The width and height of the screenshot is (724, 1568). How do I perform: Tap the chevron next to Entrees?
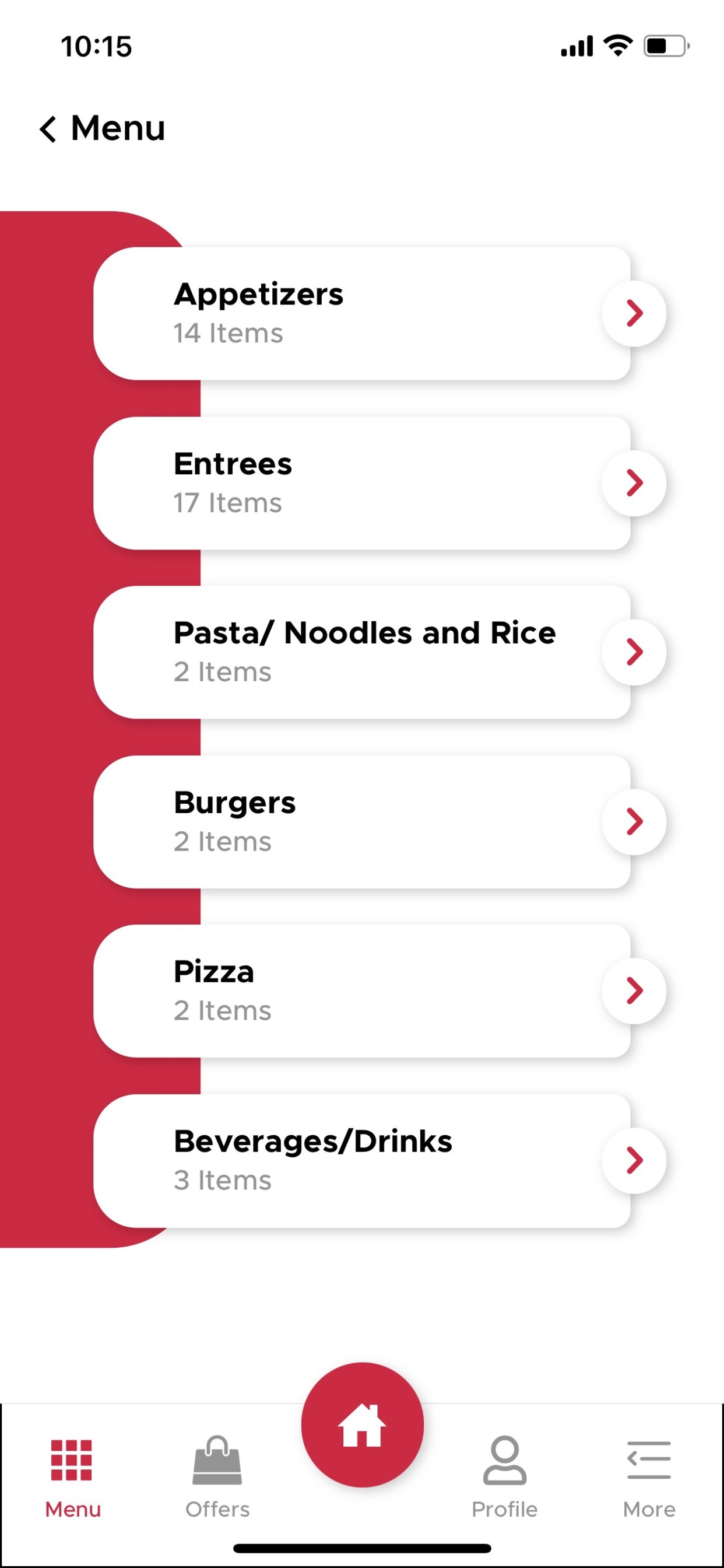pyautogui.click(x=634, y=484)
